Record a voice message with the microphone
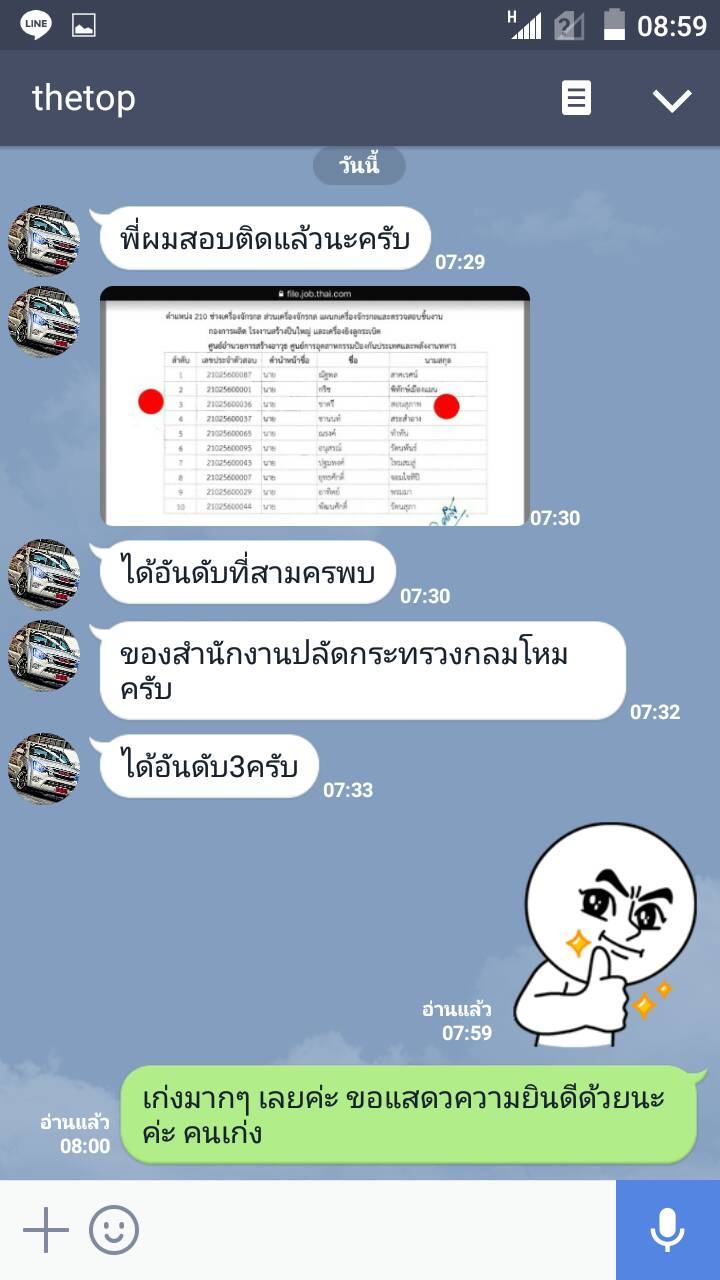The width and height of the screenshot is (720, 1280). 667,1230
